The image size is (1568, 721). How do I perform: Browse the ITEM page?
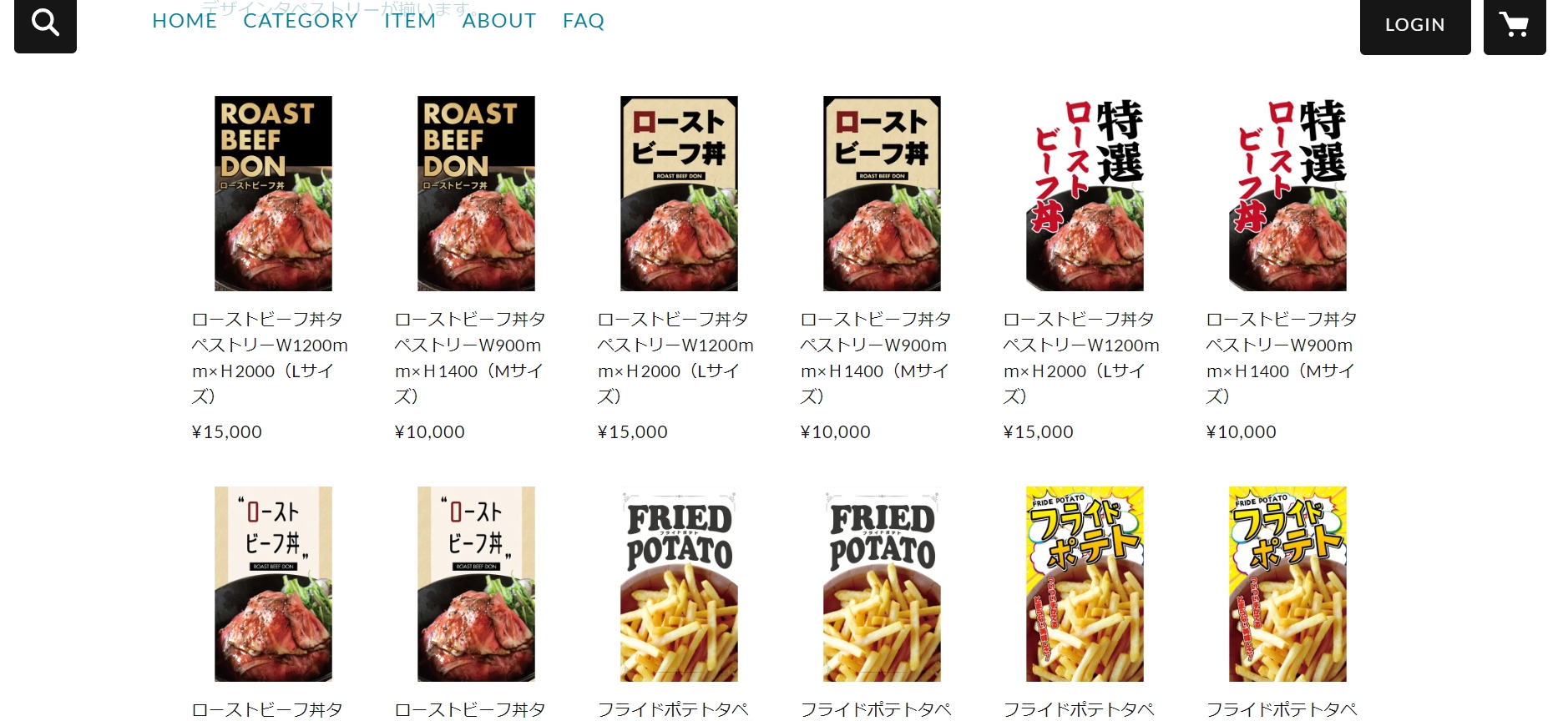(410, 21)
